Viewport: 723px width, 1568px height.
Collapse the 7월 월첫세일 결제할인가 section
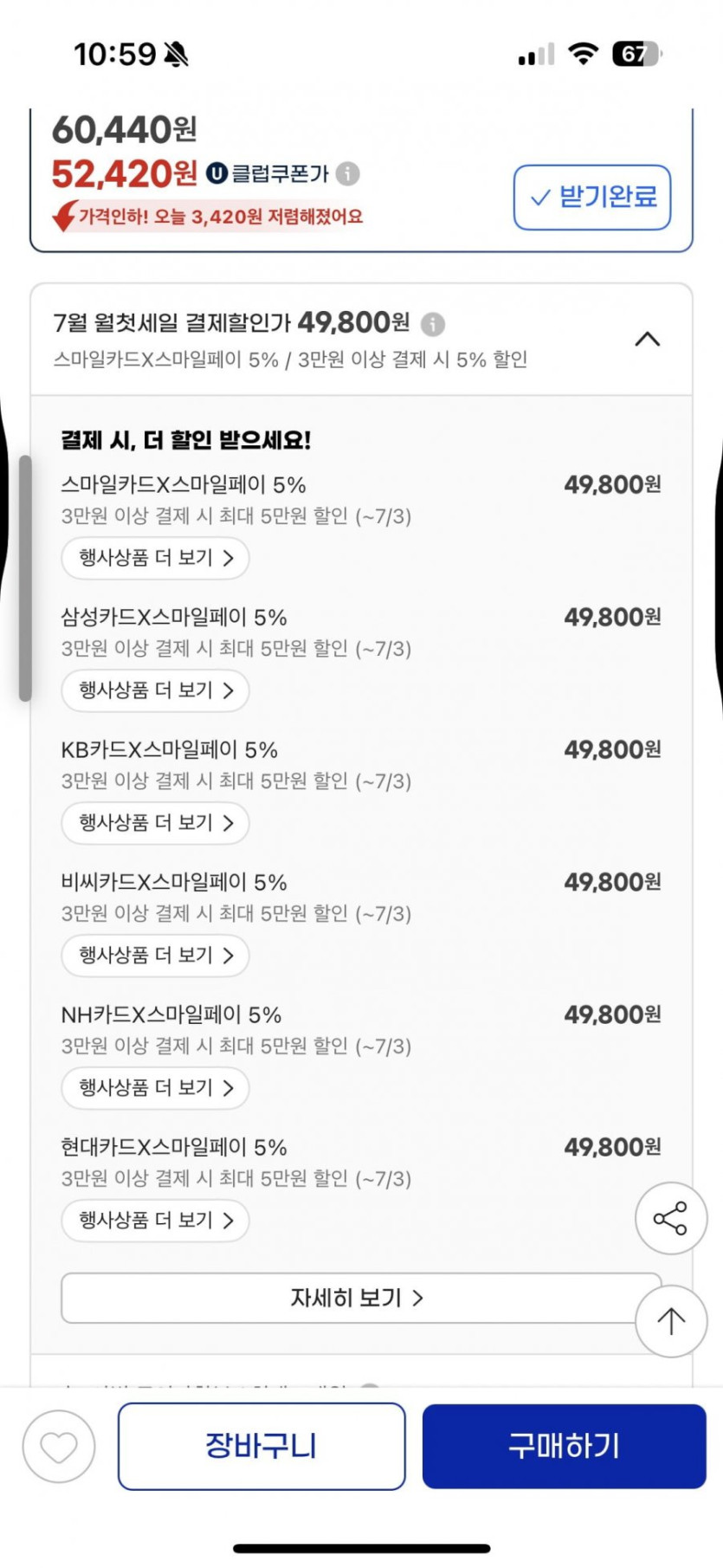[647, 339]
